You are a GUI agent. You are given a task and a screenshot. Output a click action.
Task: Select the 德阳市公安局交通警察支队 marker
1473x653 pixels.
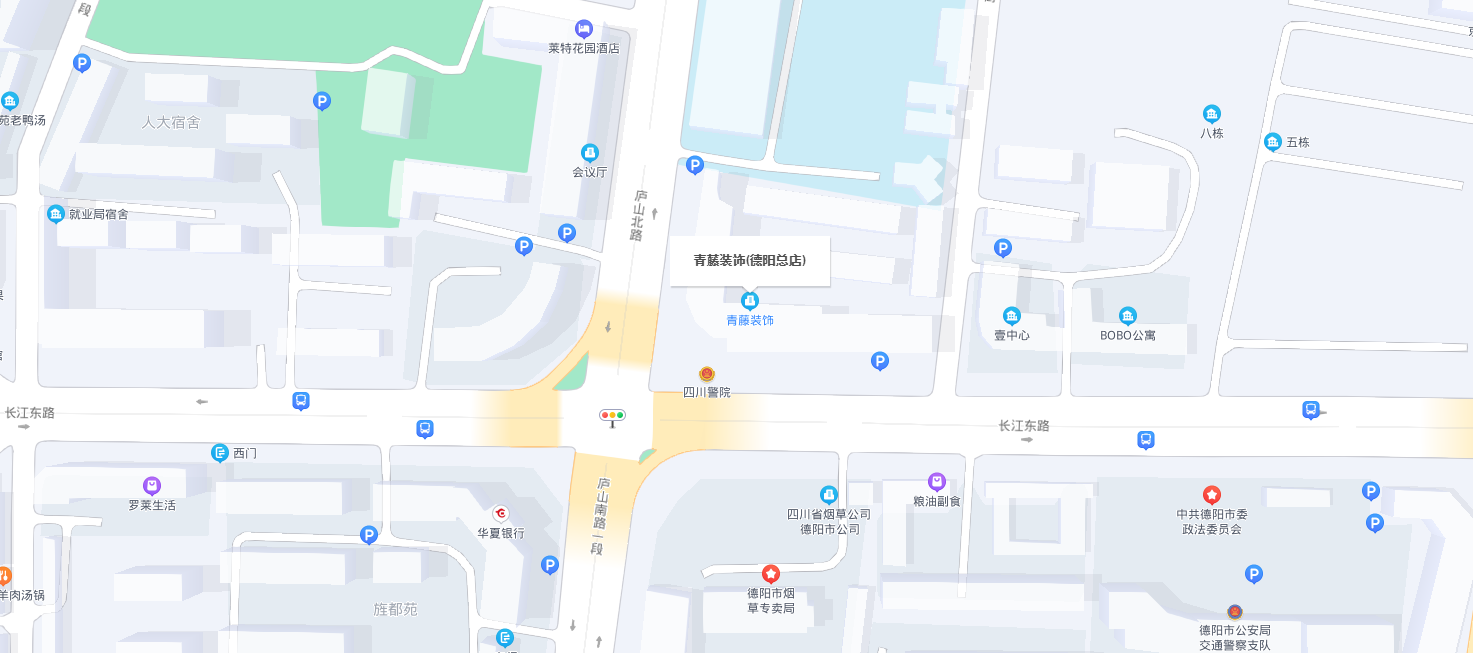coord(1235,612)
